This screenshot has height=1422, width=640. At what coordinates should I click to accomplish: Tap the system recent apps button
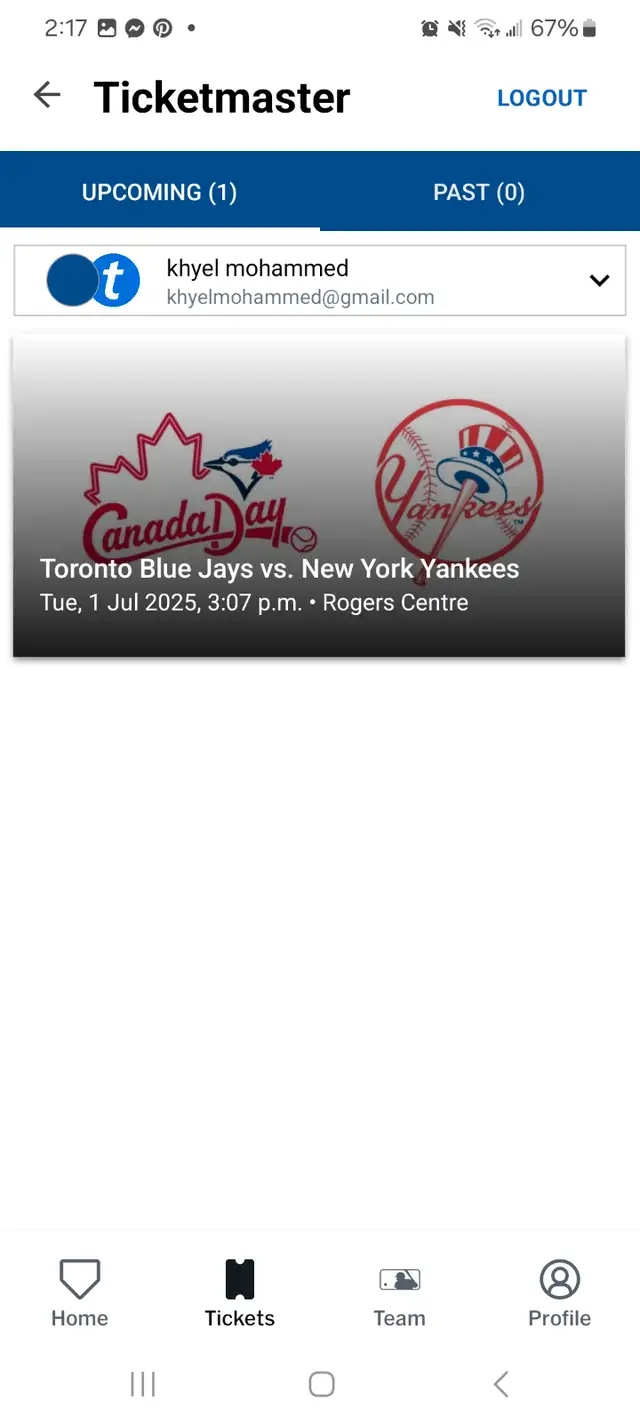click(143, 1384)
